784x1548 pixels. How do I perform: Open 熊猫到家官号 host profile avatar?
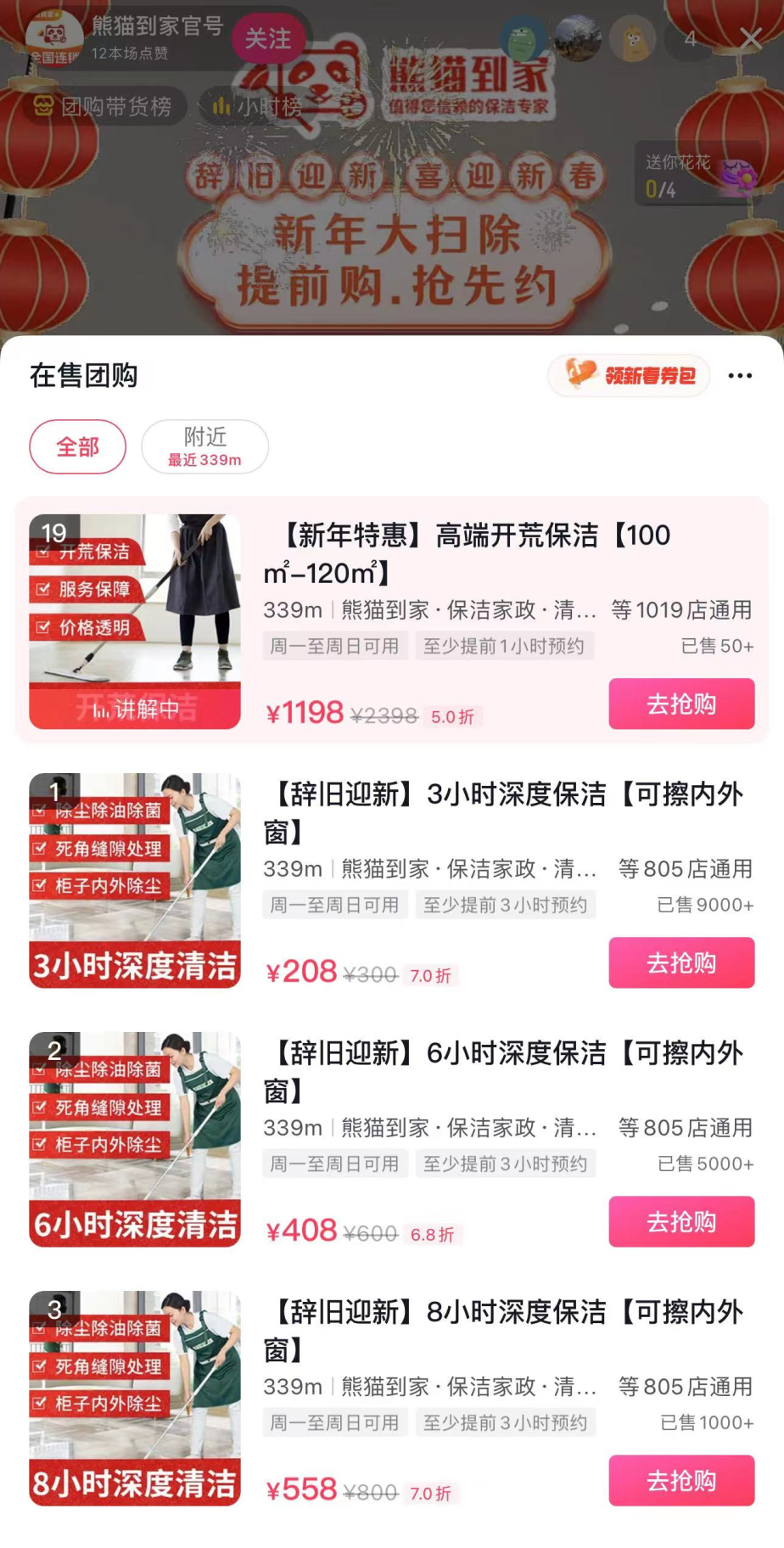click(x=53, y=38)
